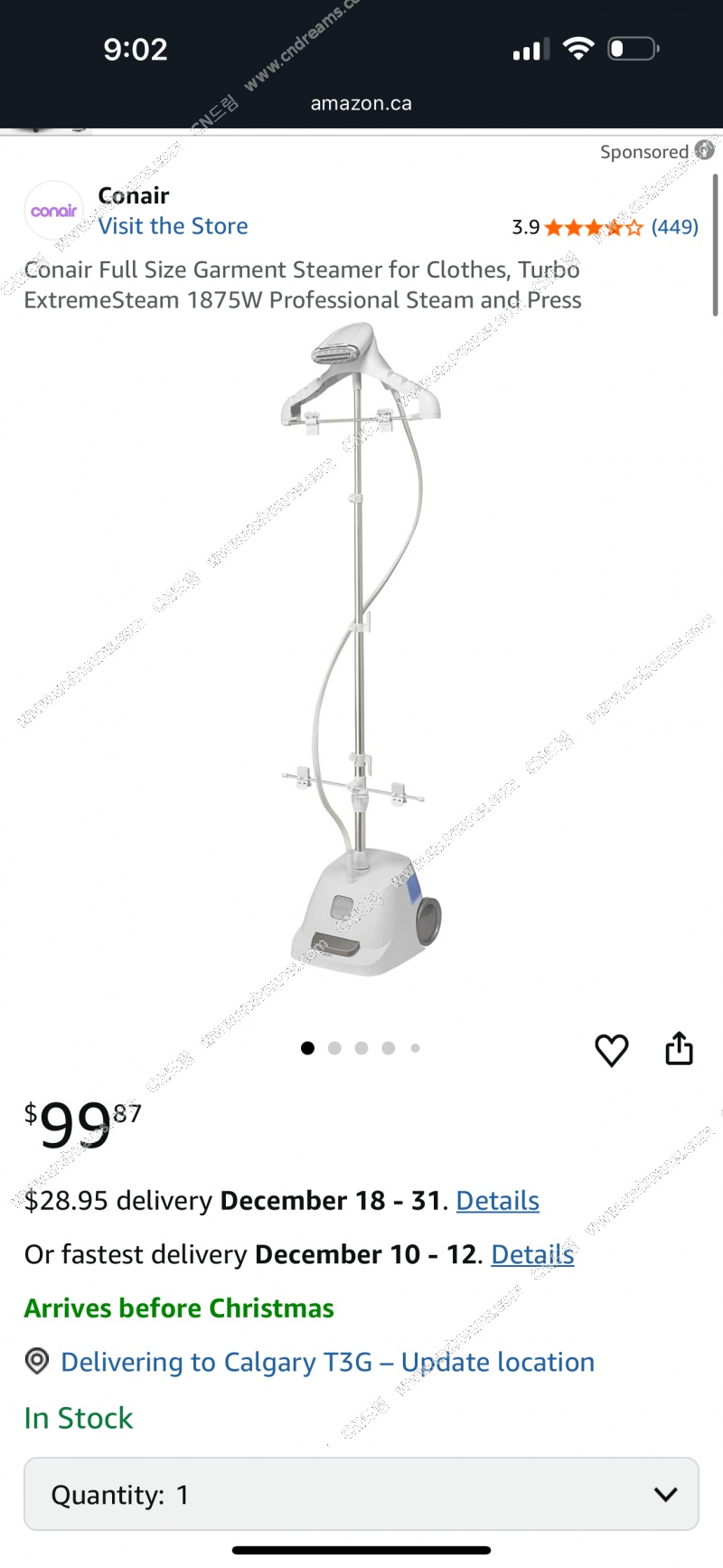Viewport: 723px width, 1568px height.
Task: View Details for the $28.95 delivery
Action: click(x=497, y=1201)
